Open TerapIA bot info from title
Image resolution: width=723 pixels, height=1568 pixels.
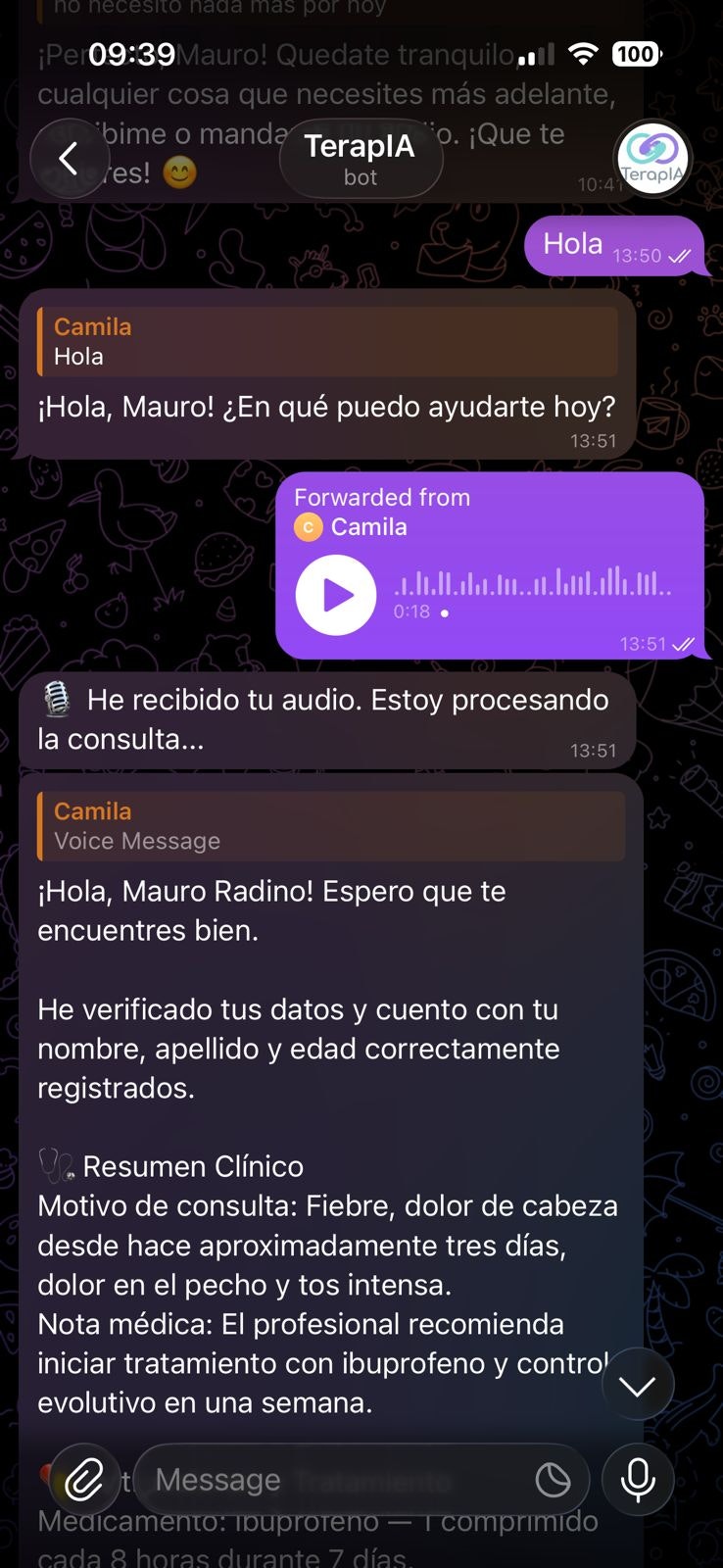pos(360,159)
